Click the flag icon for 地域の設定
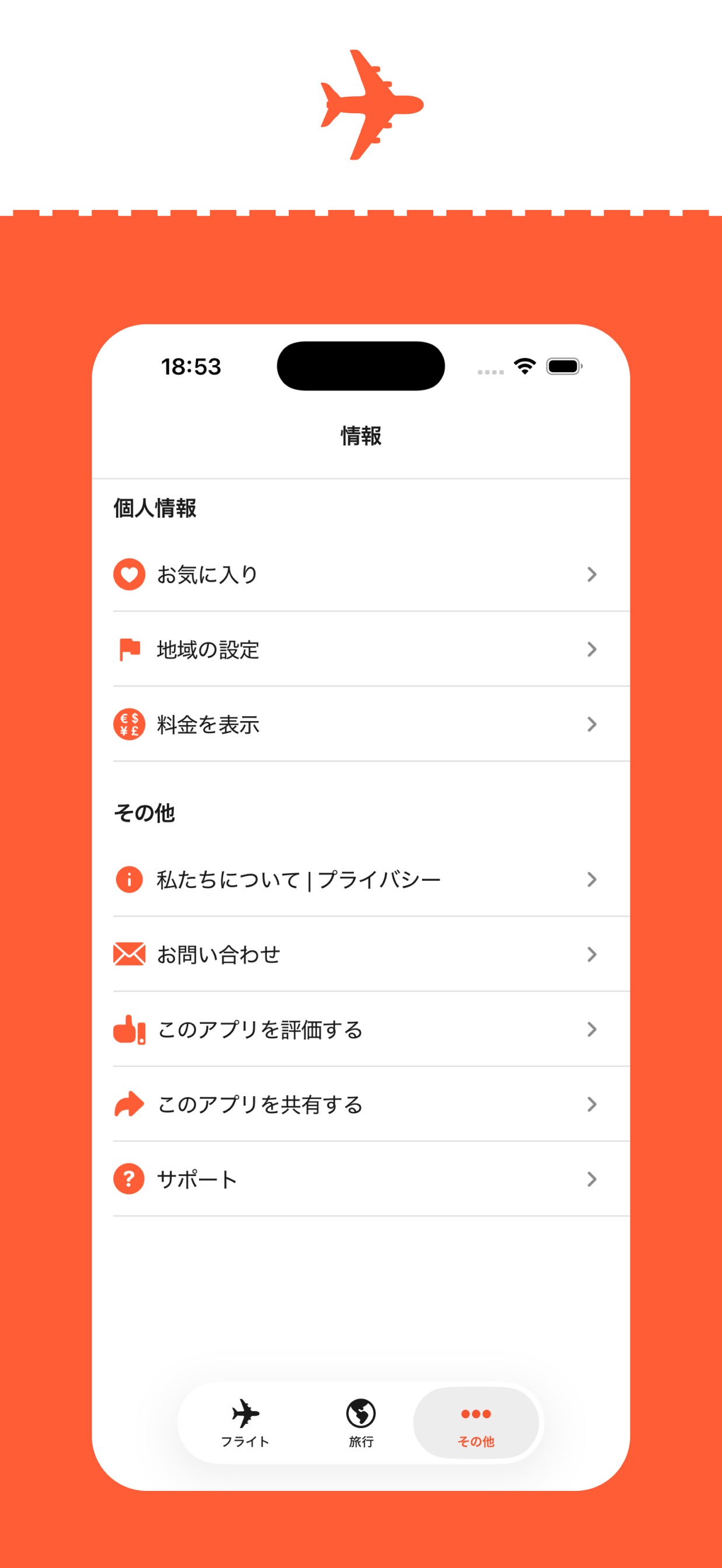 [x=129, y=650]
